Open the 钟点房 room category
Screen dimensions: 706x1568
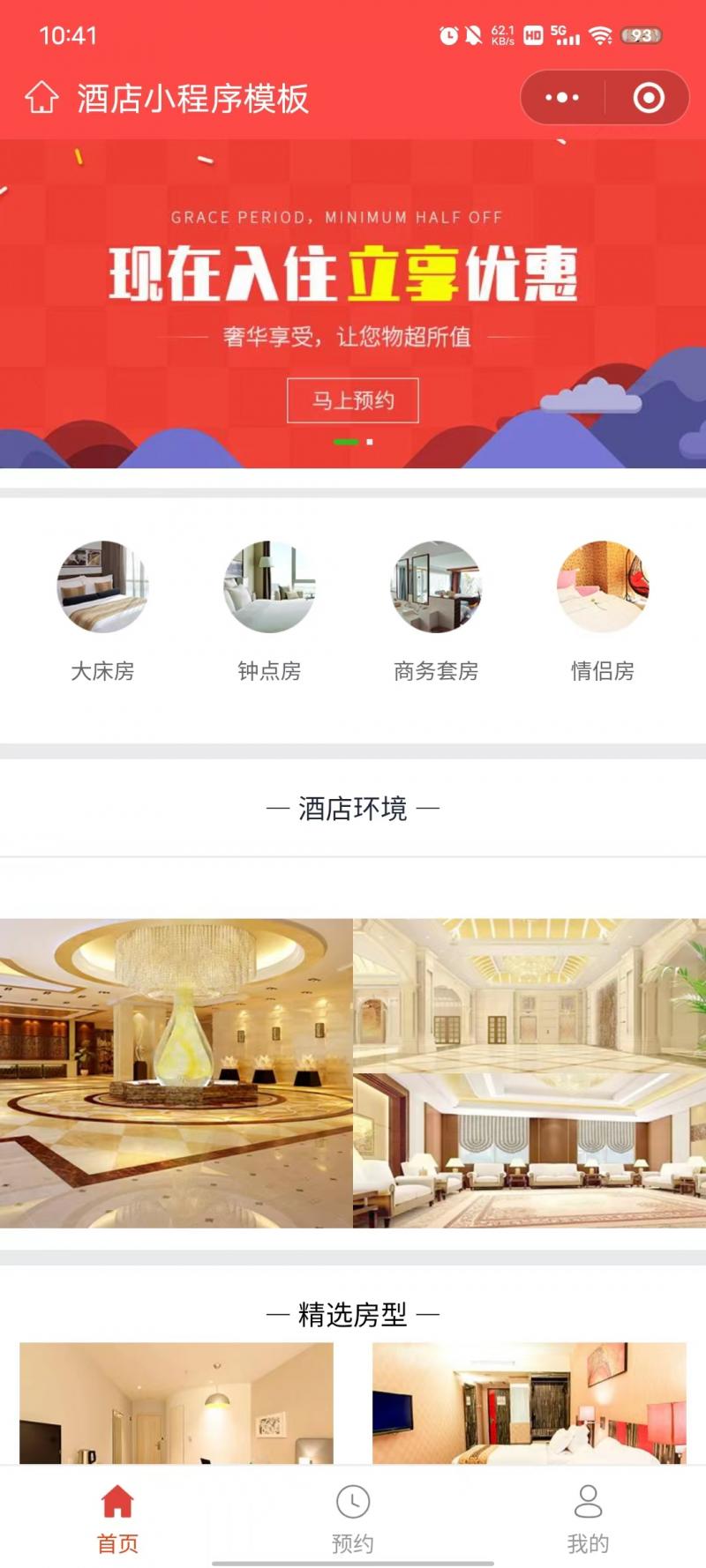pyautogui.click(x=269, y=609)
